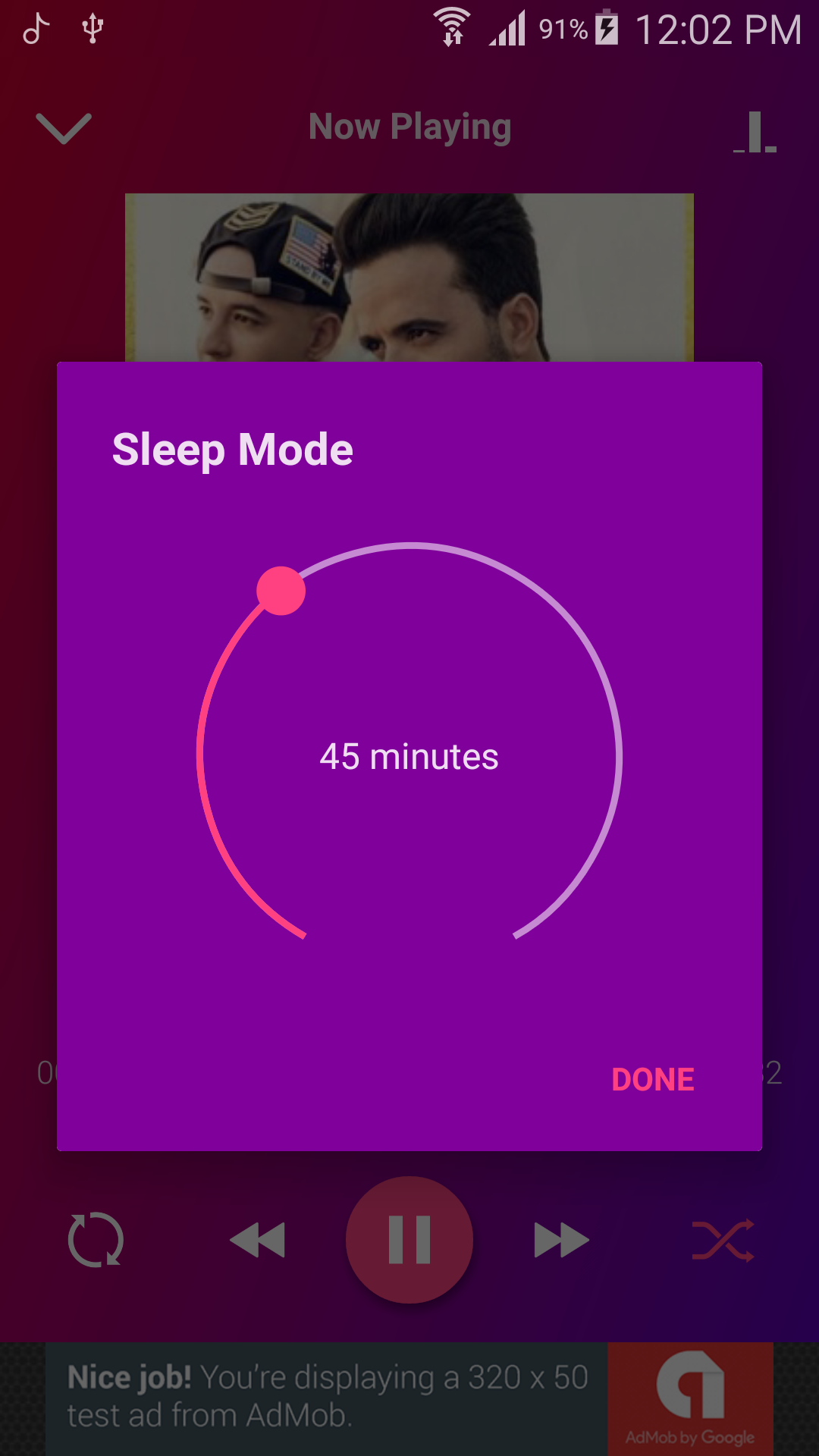The height and width of the screenshot is (1456, 819).
Task: Skip to the next track
Action: pyautogui.click(x=561, y=1240)
